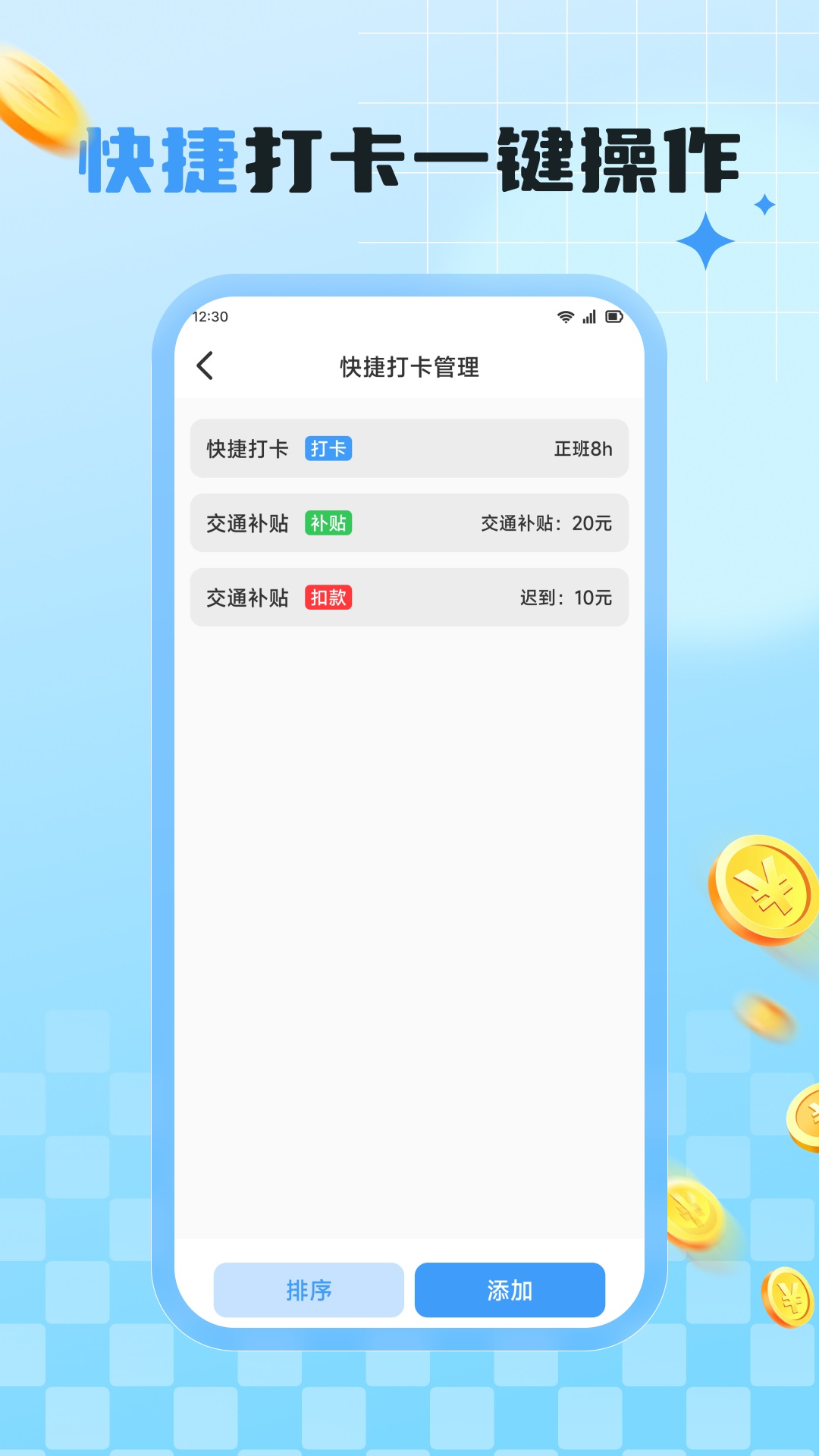Click the blue sparkle star decoration

pos(707,241)
